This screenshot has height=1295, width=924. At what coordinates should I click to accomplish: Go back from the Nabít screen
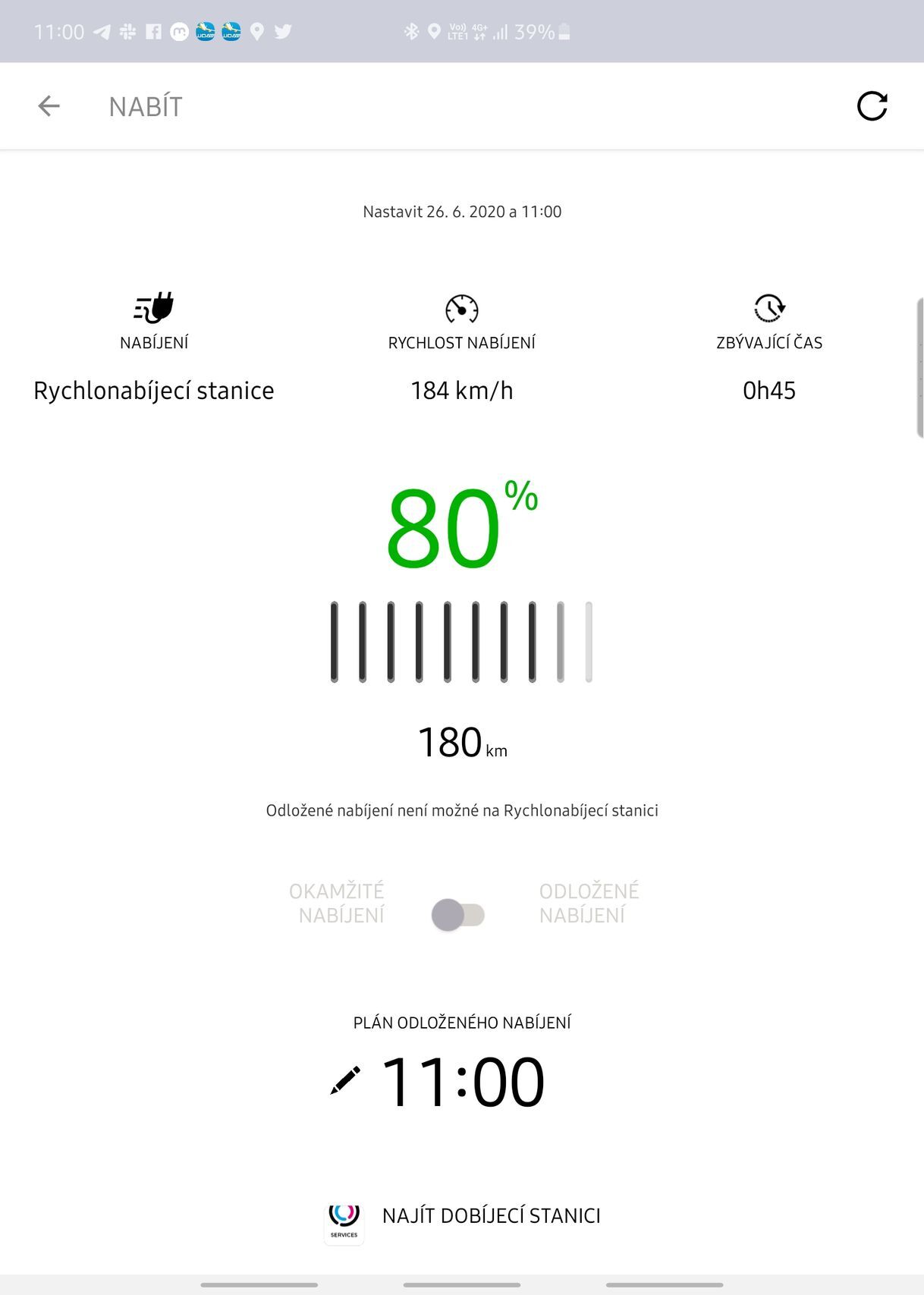point(49,106)
